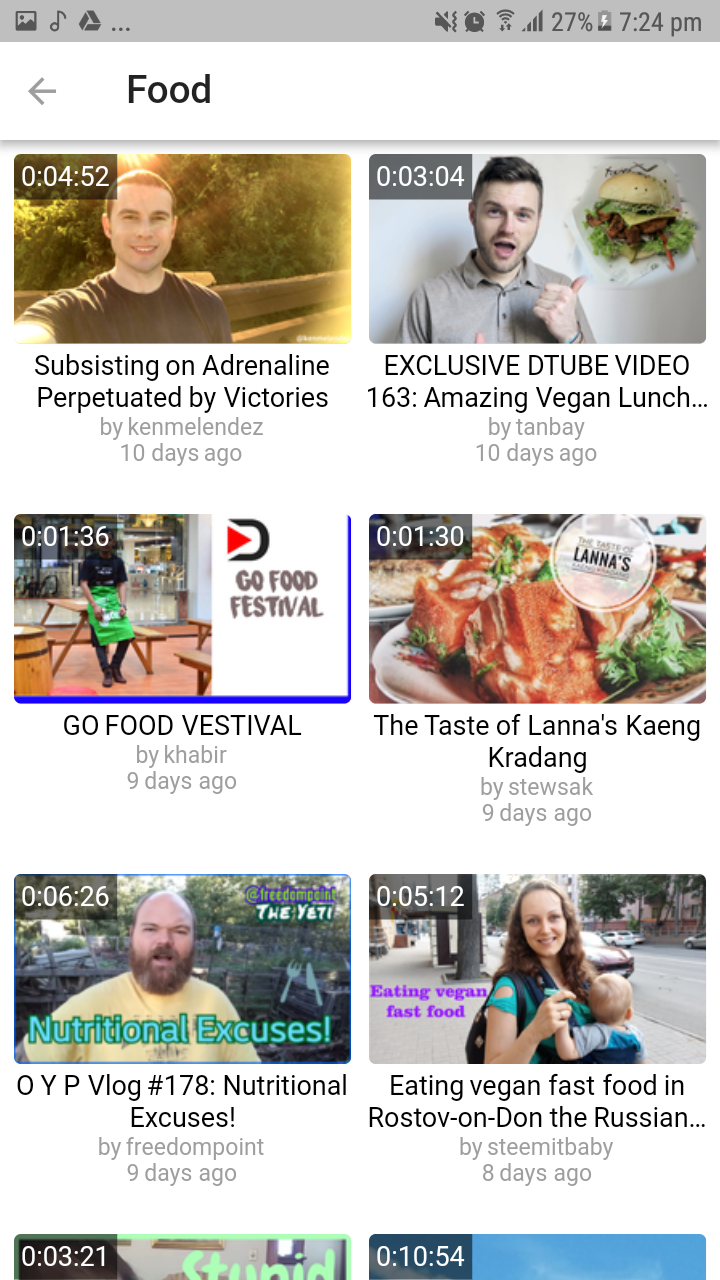Watch The Taste of Lanna's Kaeng Kradang
This screenshot has height=1280, width=720.
(537, 608)
